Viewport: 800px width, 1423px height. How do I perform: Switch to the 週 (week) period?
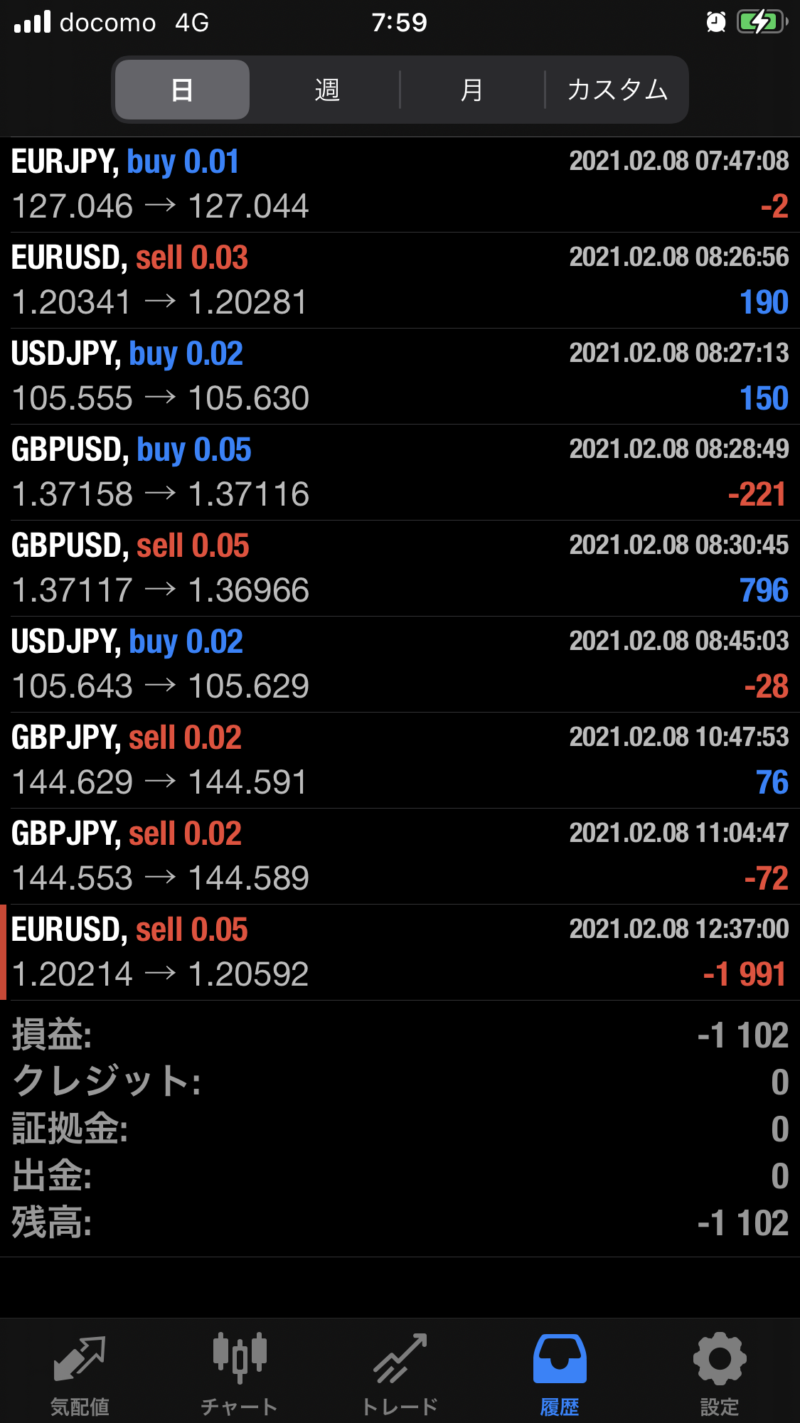tap(327, 90)
